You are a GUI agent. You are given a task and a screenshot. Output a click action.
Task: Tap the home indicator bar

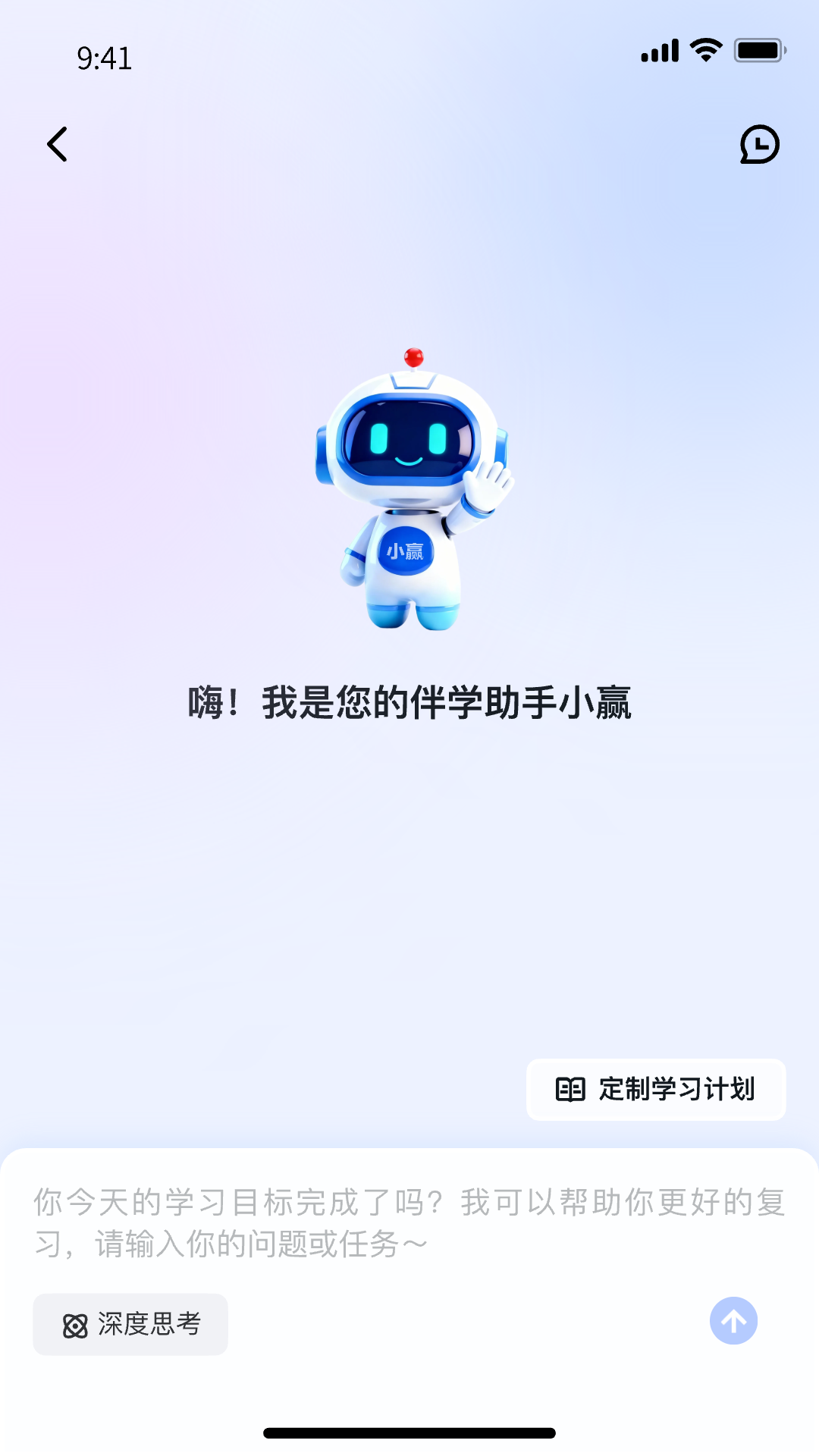click(409, 1432)
